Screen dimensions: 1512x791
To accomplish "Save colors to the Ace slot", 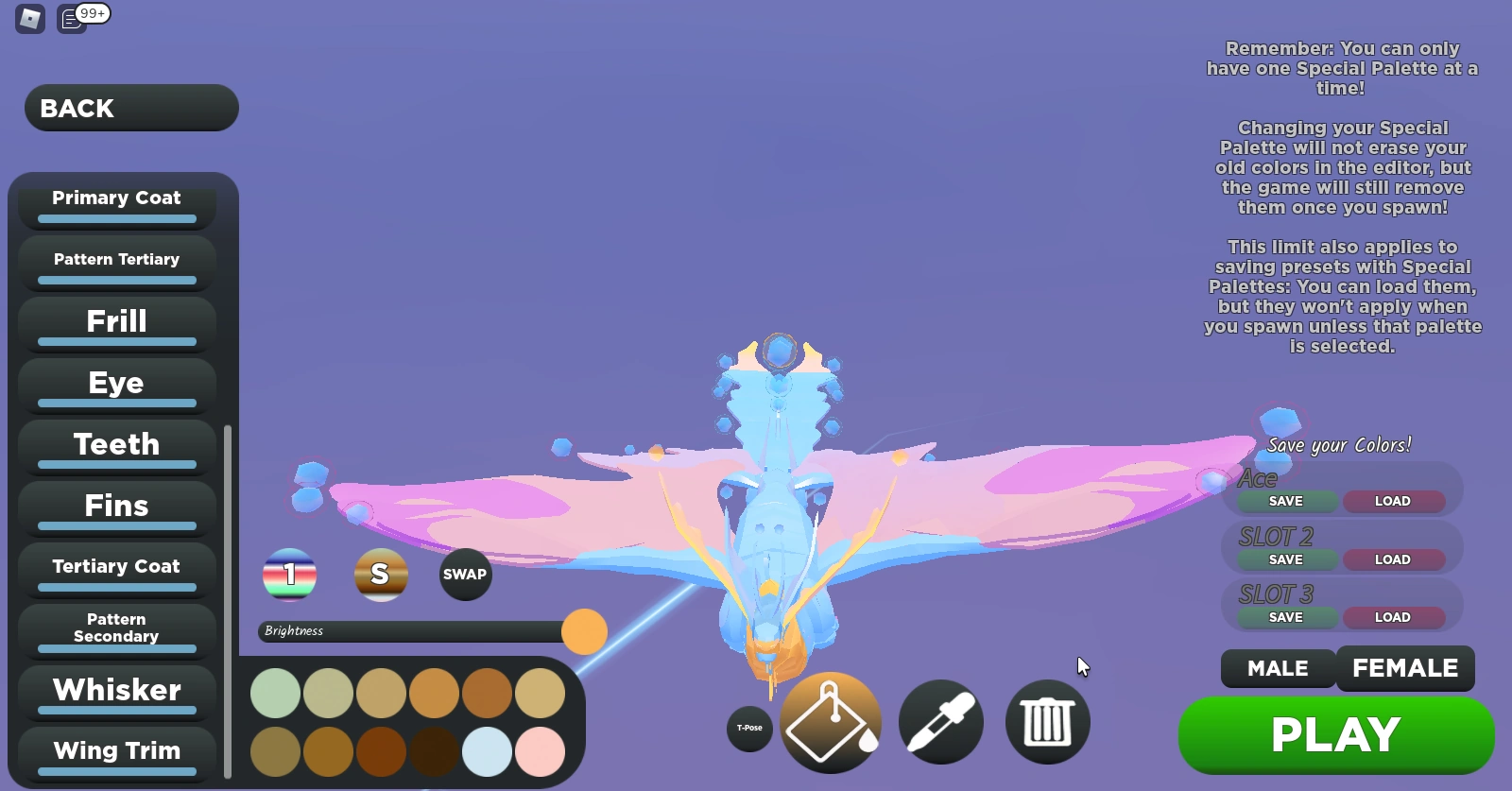I will [x=1285, y=501].
